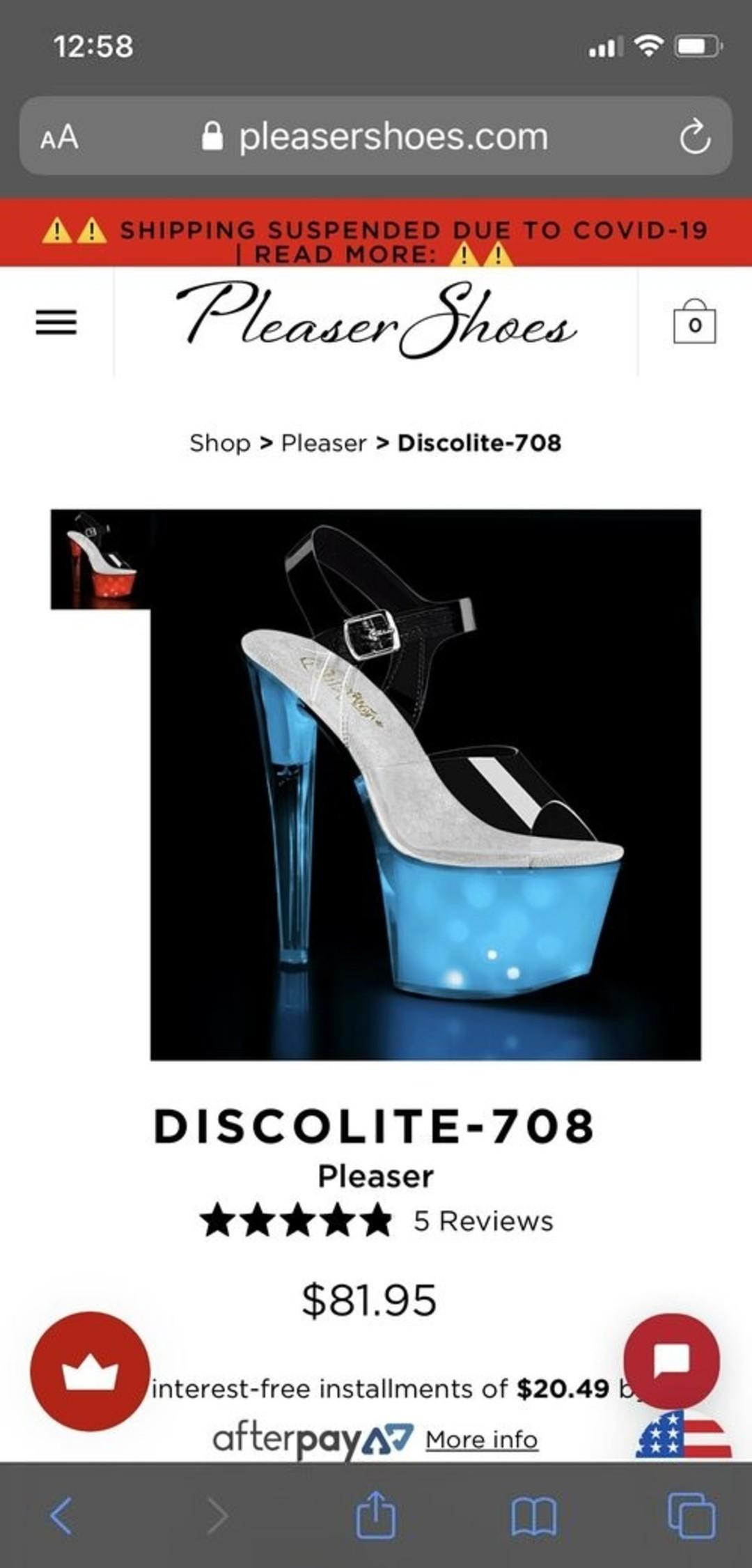Screen dimensions: 752x1568
Task: Open Safari bookmarks
Action: point(534,1516)
